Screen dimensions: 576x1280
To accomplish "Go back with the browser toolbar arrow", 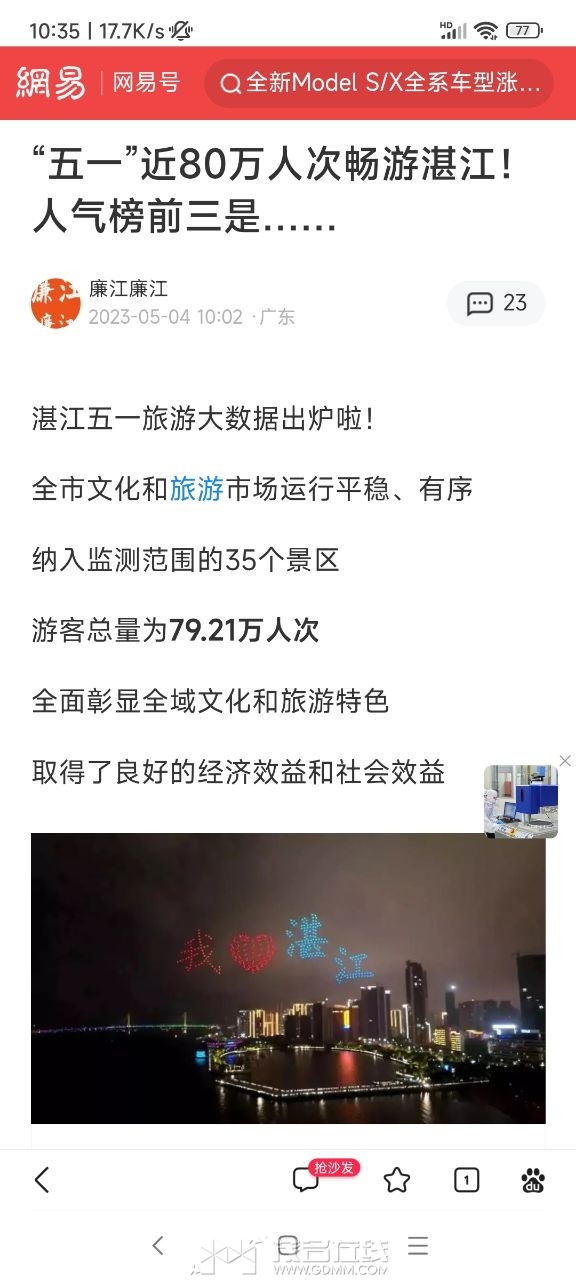I will [42, 1180].
